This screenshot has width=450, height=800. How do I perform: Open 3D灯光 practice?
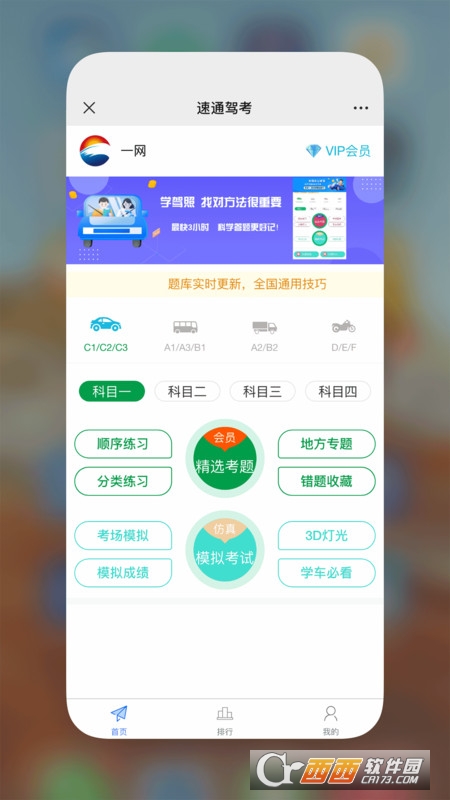[x=327, y=535]
